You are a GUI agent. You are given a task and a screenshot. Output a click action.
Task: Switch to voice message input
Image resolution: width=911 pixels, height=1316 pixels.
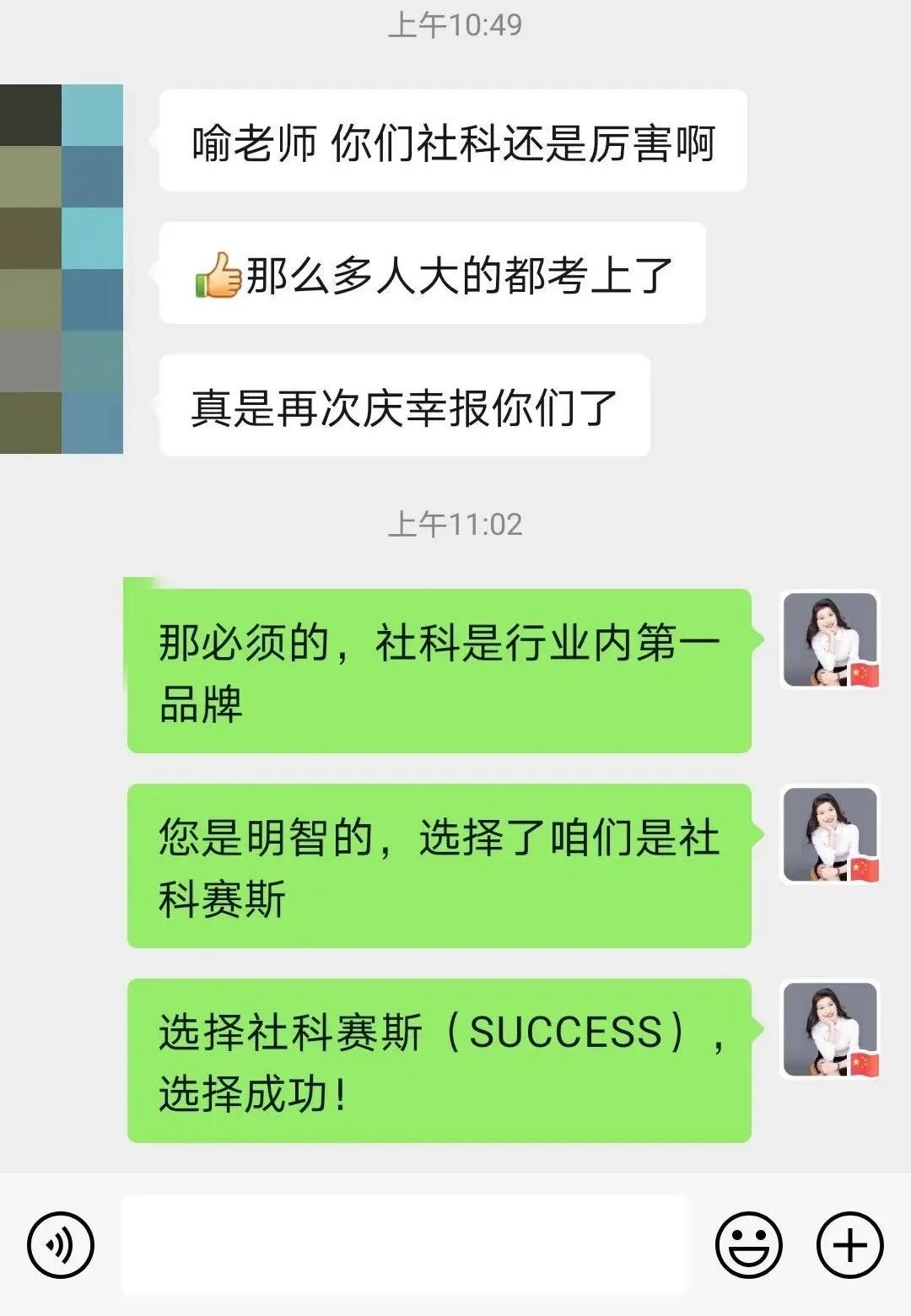pyautogui.click(x=60, y=1244)
